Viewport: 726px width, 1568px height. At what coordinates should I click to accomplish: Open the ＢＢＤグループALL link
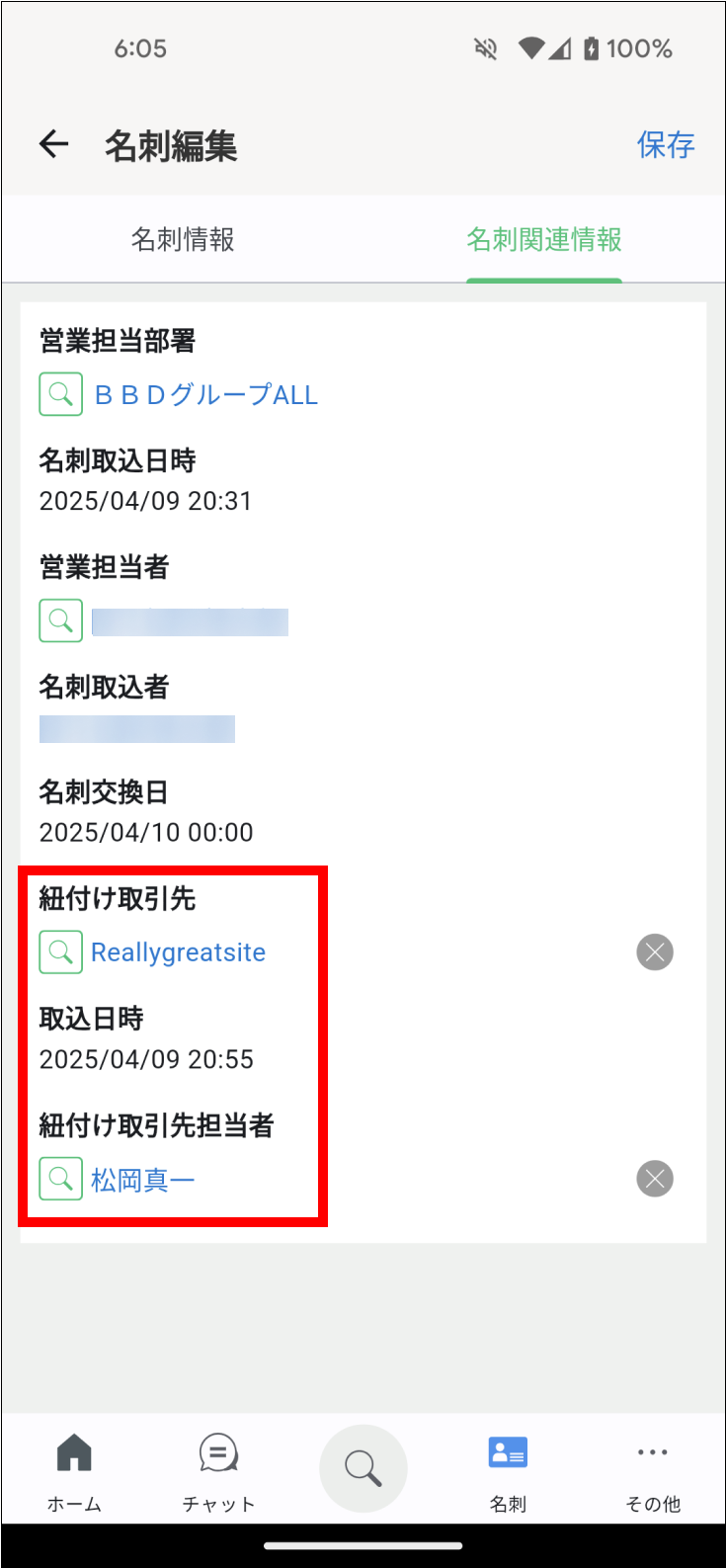pyautogui.click(x=205, y=395)
